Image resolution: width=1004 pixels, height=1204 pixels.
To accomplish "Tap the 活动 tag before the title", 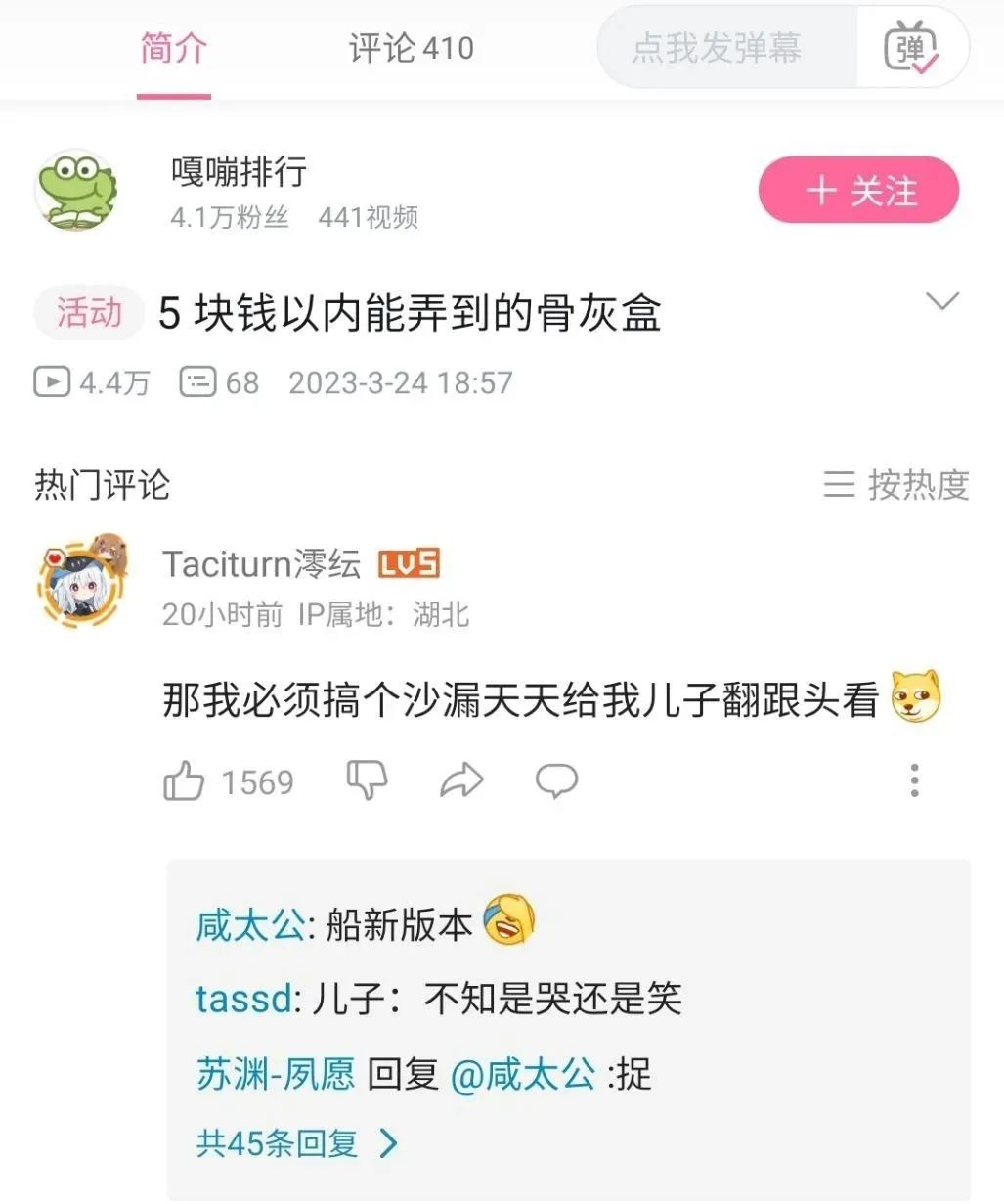I will pos(89,313).
